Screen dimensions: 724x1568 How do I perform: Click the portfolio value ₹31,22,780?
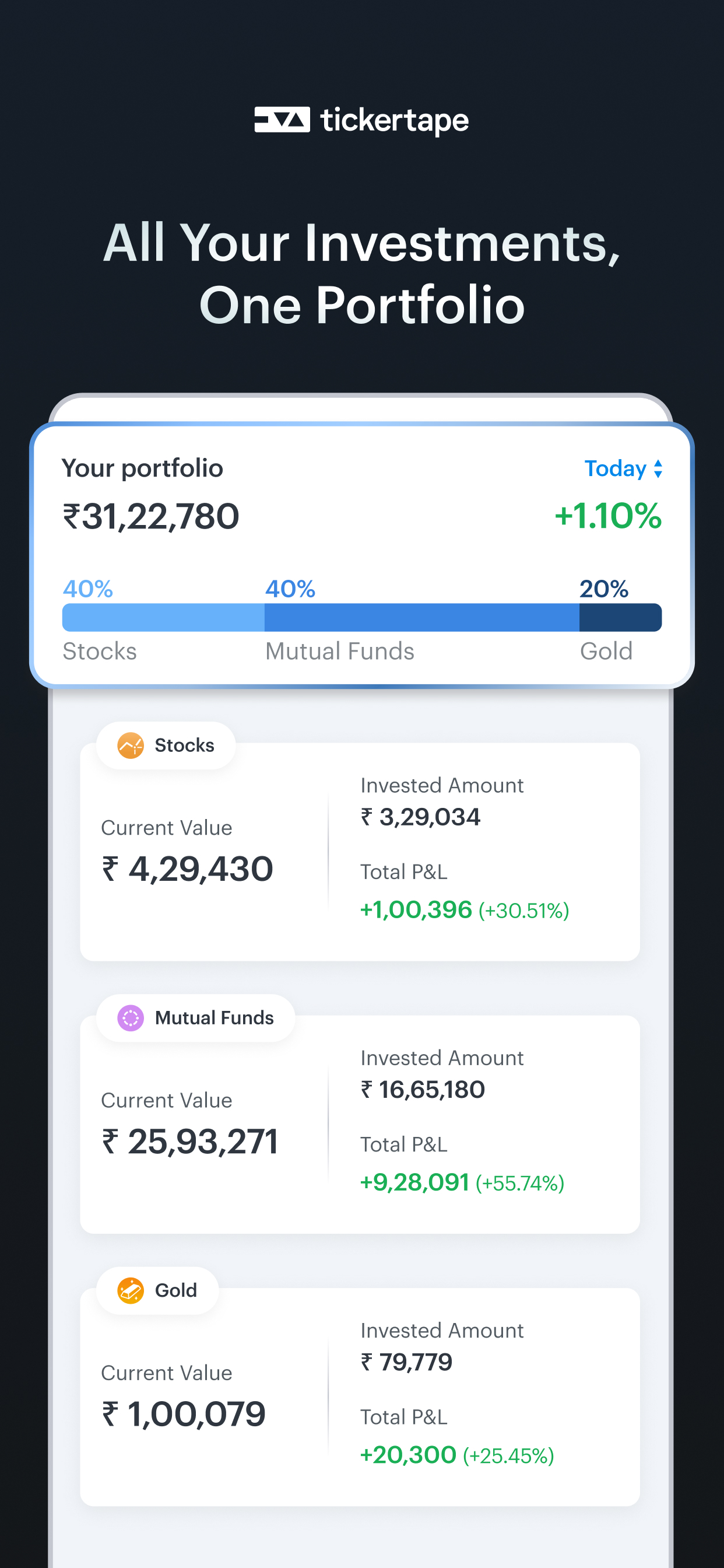150,516
